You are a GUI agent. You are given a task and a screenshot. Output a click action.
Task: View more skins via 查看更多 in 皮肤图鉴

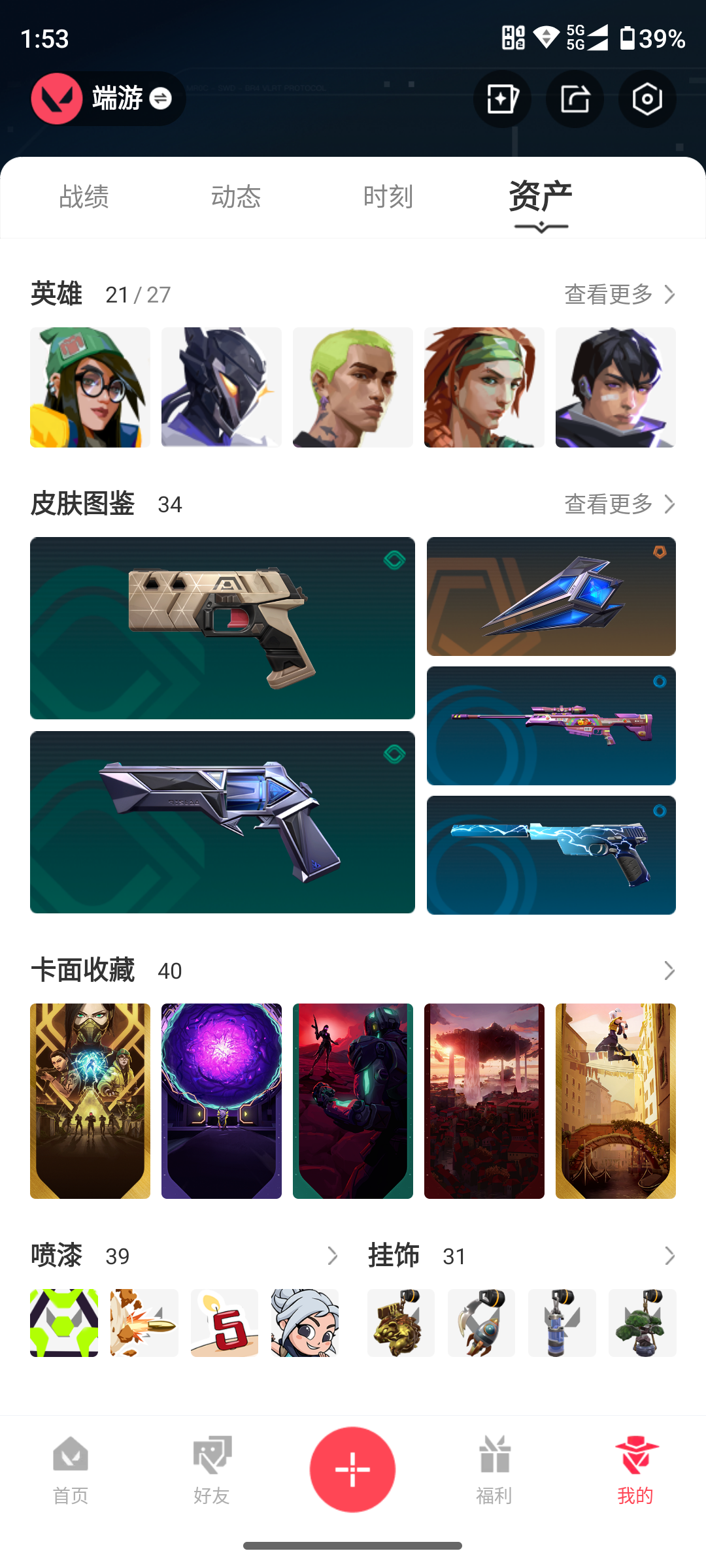[x=618, y=504]
